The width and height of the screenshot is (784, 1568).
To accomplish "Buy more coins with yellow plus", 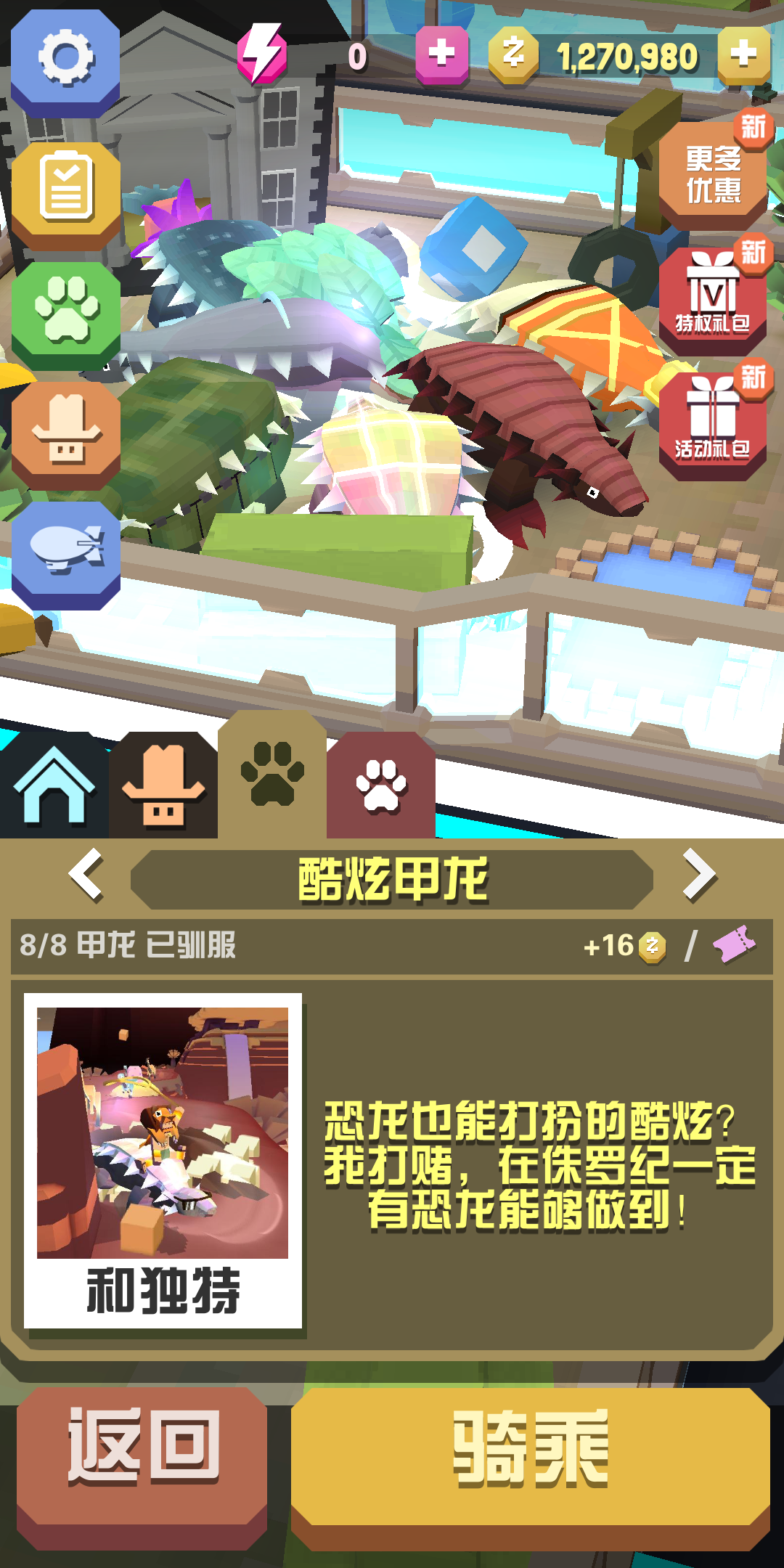I will [743, 55].
